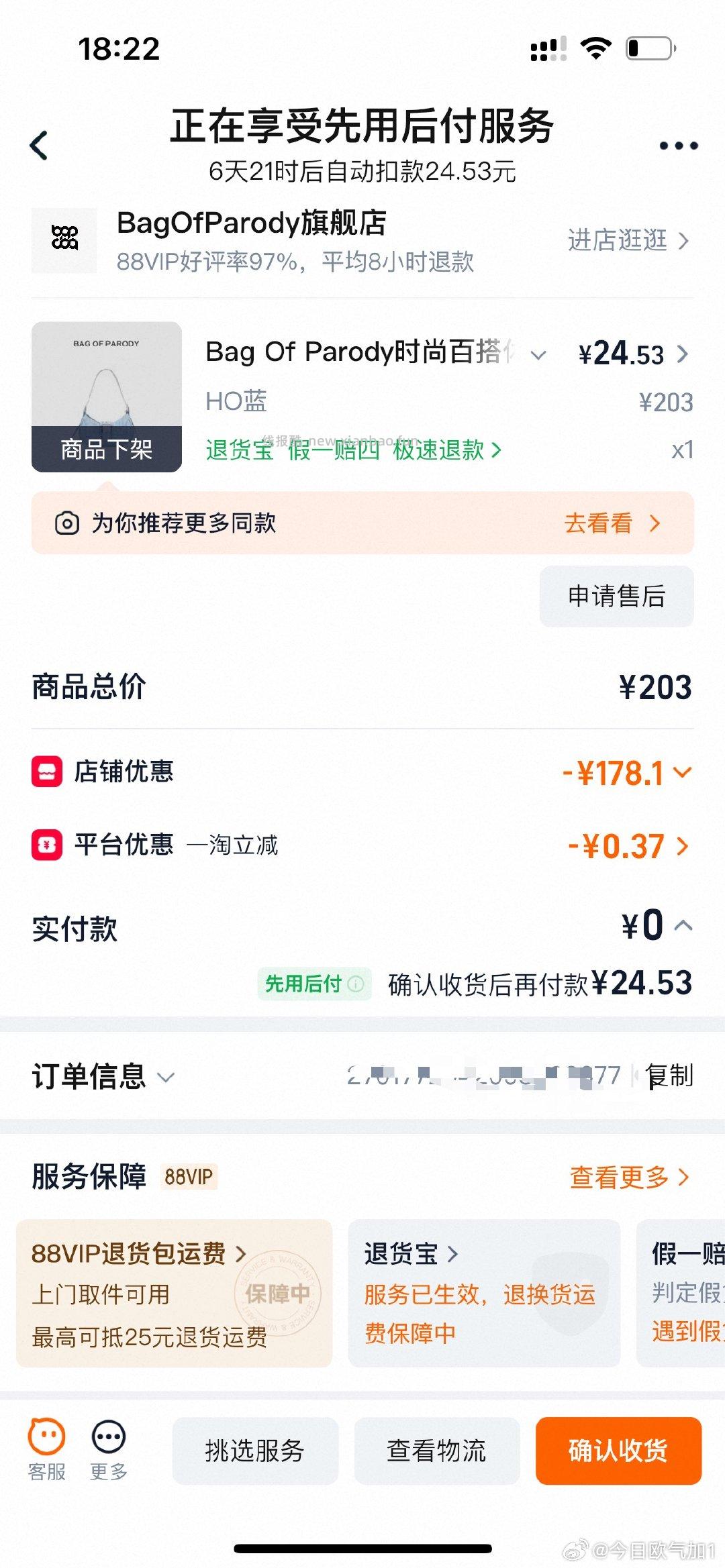Open 查看物流 to check logistics
725x1568 pixels.
pyautogui.click(x=437, y=1450)
